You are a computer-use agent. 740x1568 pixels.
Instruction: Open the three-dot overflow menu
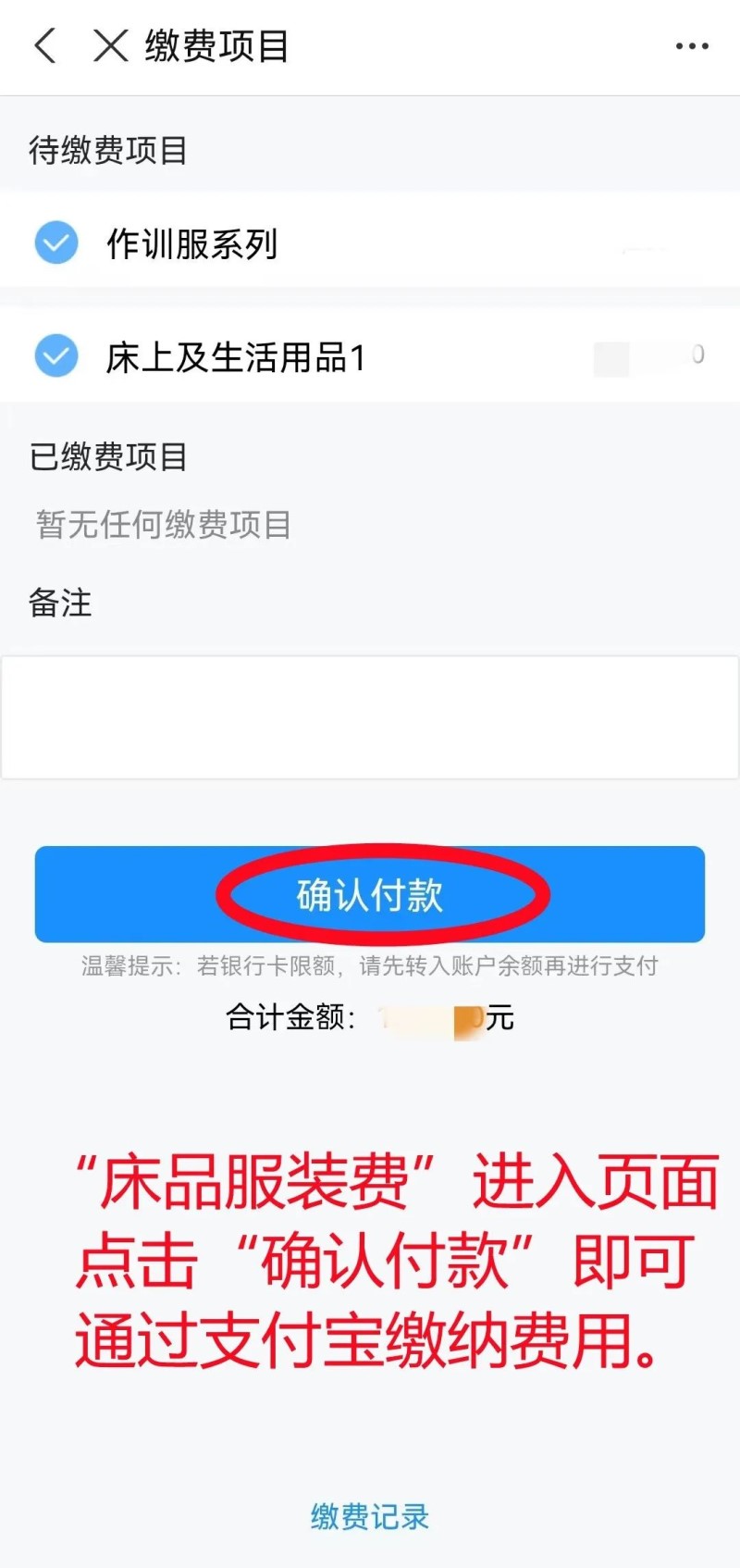pyautogui.click(x=692, y=45)
